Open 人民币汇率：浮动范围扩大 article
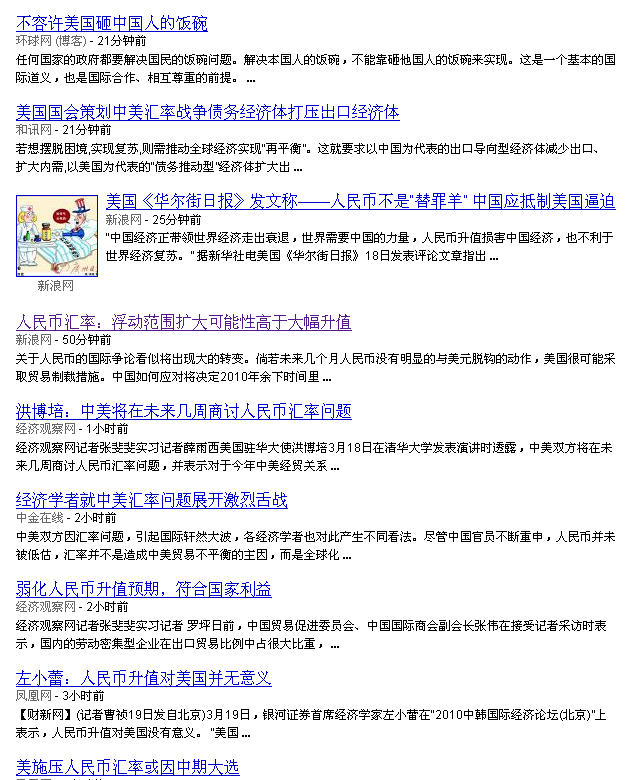627x780 pixels. 184,322
